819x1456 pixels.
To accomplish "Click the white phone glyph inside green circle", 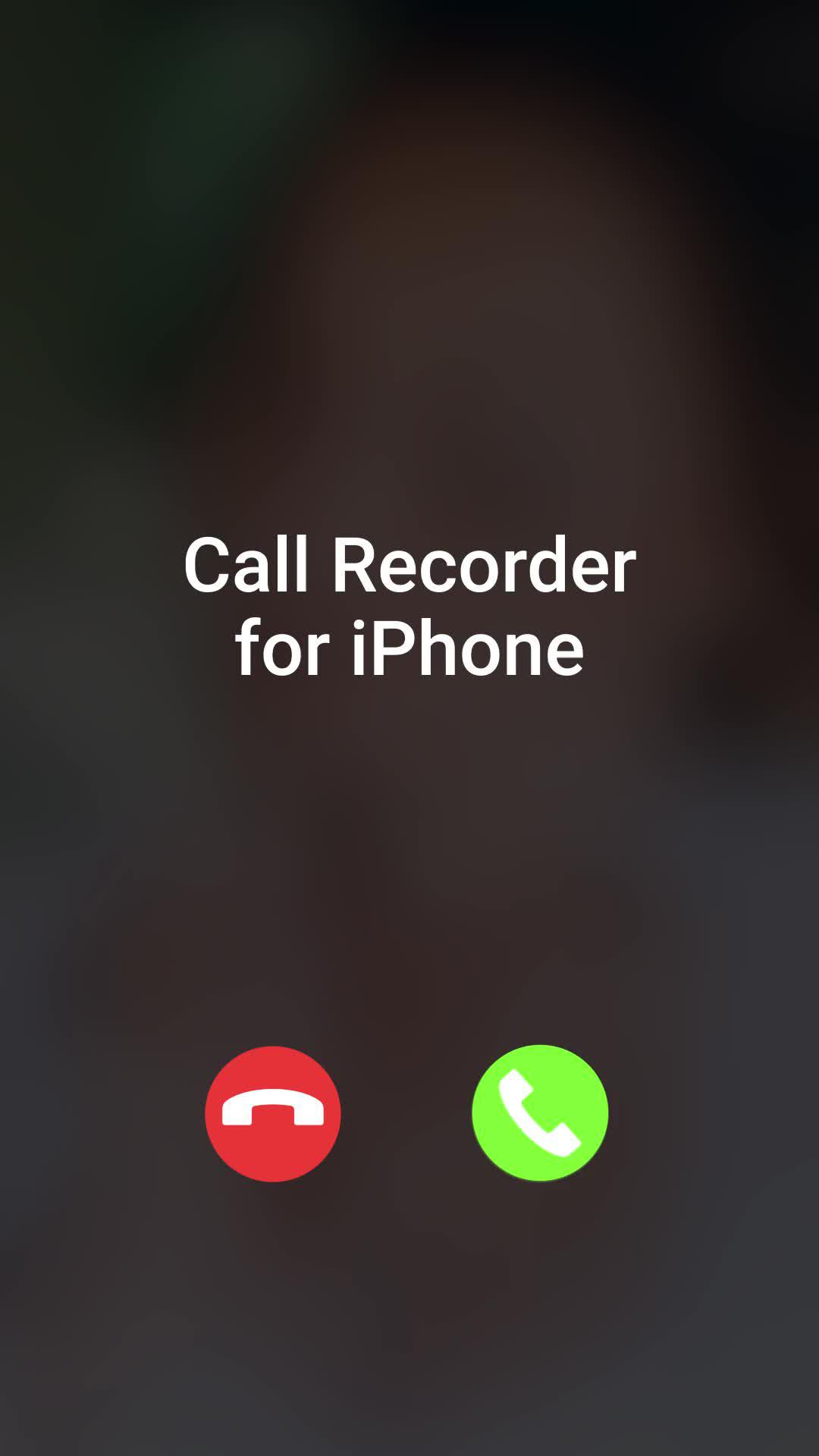I will 539,1112.
